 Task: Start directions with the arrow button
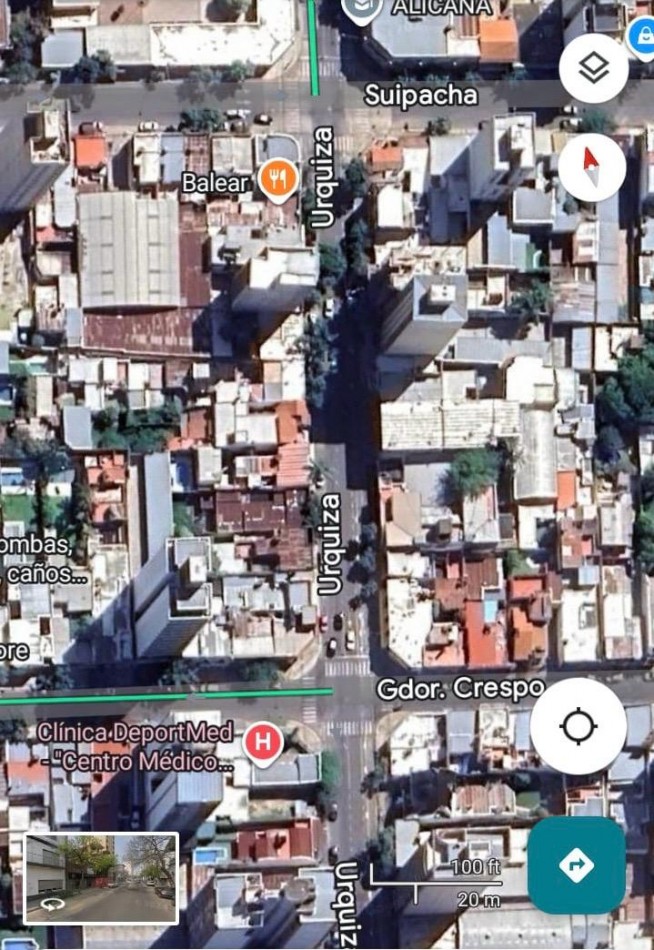(577, 865)
